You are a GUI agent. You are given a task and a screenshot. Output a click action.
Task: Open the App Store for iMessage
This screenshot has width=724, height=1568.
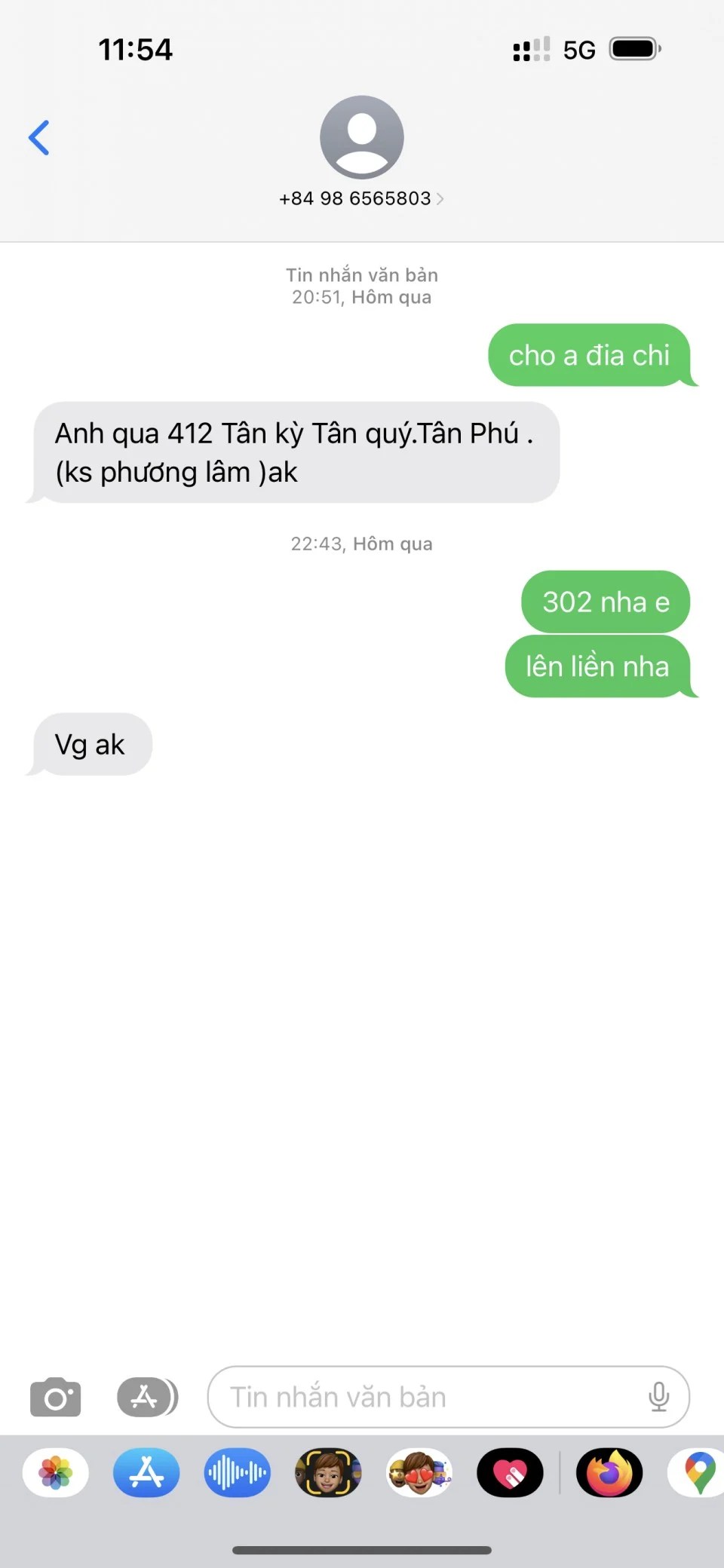point(146,1472)
